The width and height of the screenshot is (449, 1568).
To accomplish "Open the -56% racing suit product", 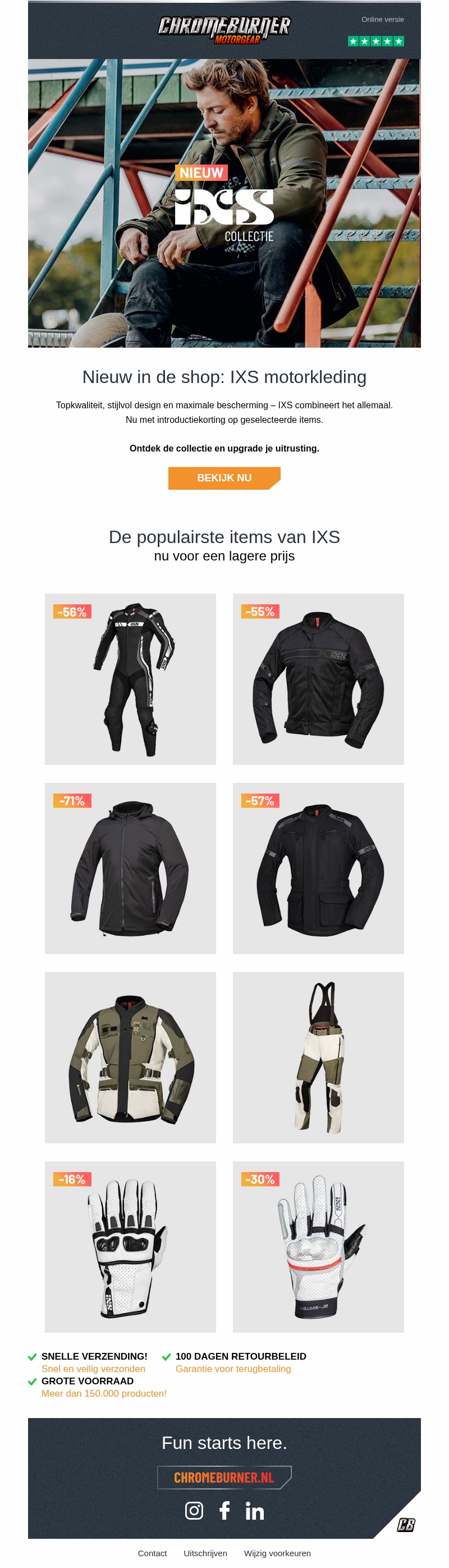I will 130,680.
